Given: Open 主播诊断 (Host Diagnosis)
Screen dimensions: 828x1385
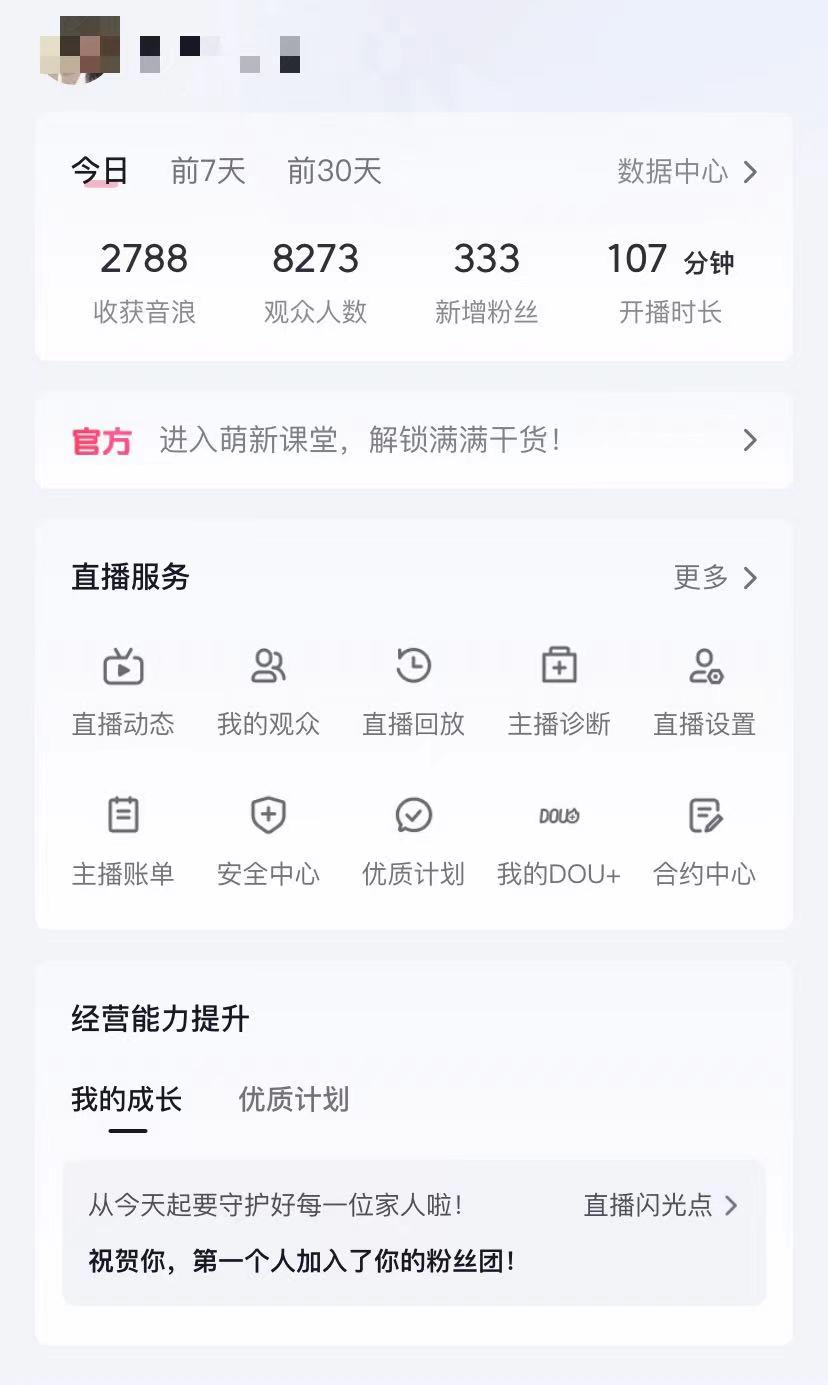Looking at the screenshot, I should 559,690.
